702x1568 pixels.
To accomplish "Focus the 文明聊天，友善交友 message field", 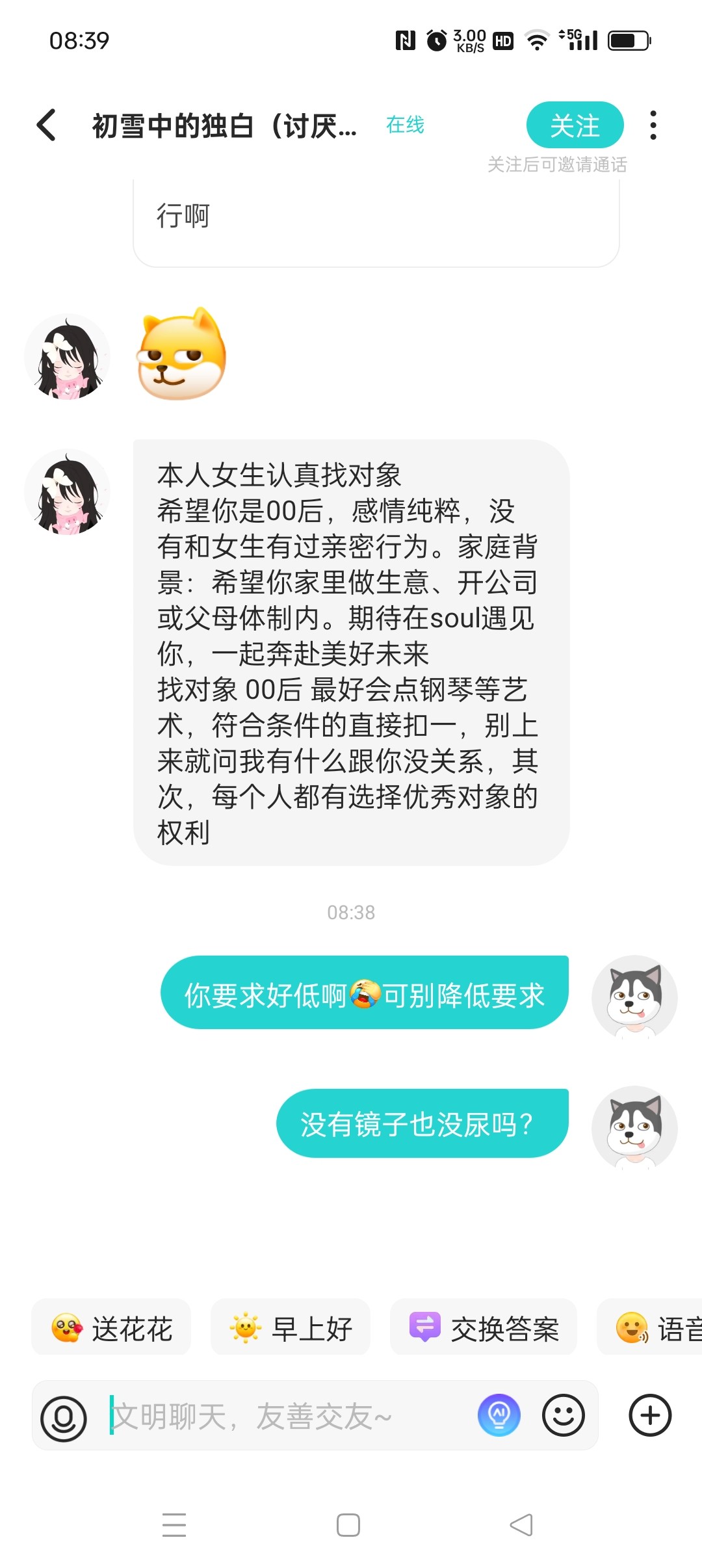I will [x=289, y=1417].
